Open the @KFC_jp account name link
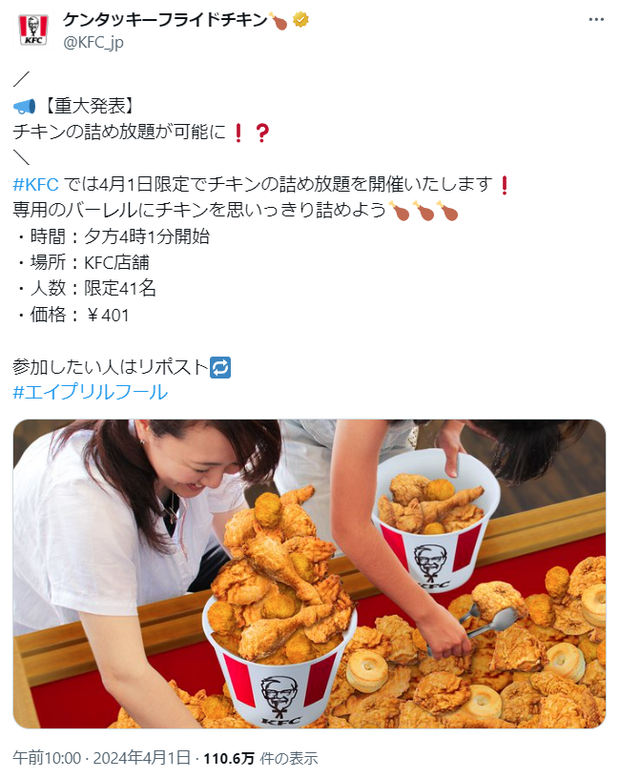The image size is (620, 778). tap(93, 43)
